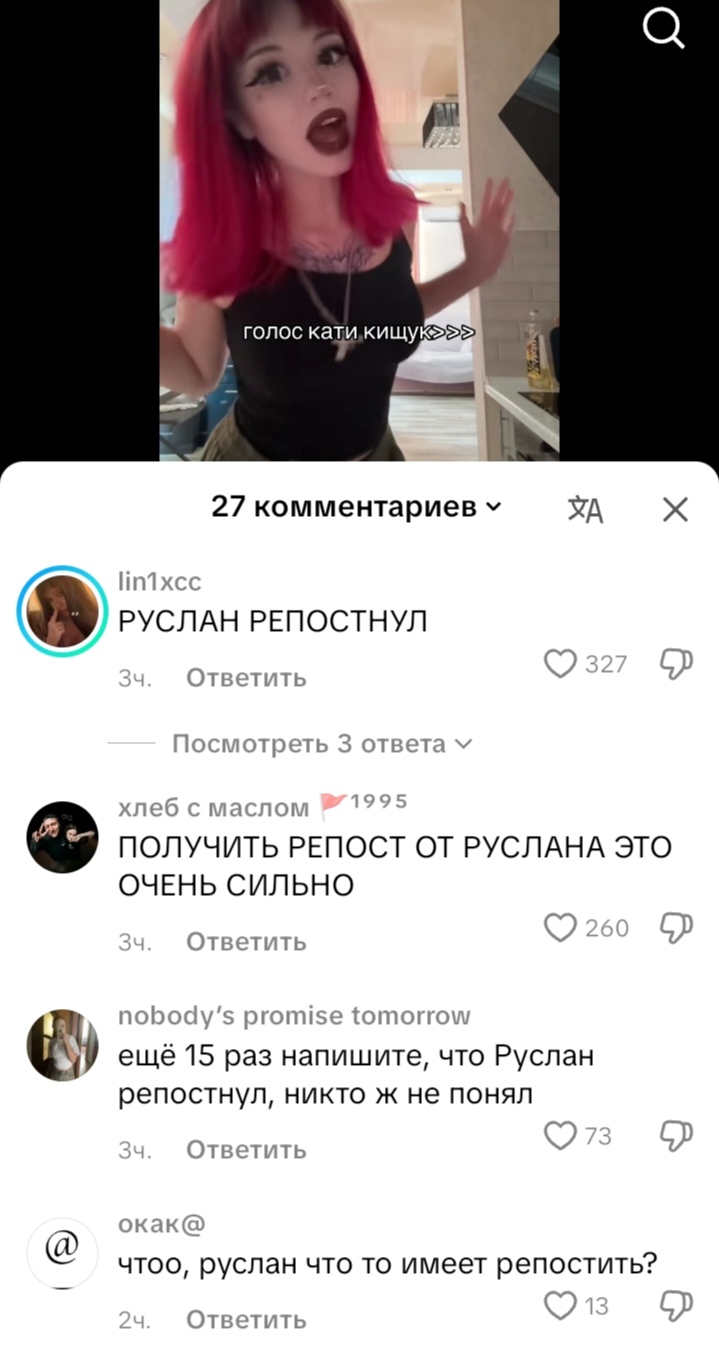Dislike nobody's promise tomorrow's comment
The width and height of the screenshot is (719, 1362).
coord(677,1135)
